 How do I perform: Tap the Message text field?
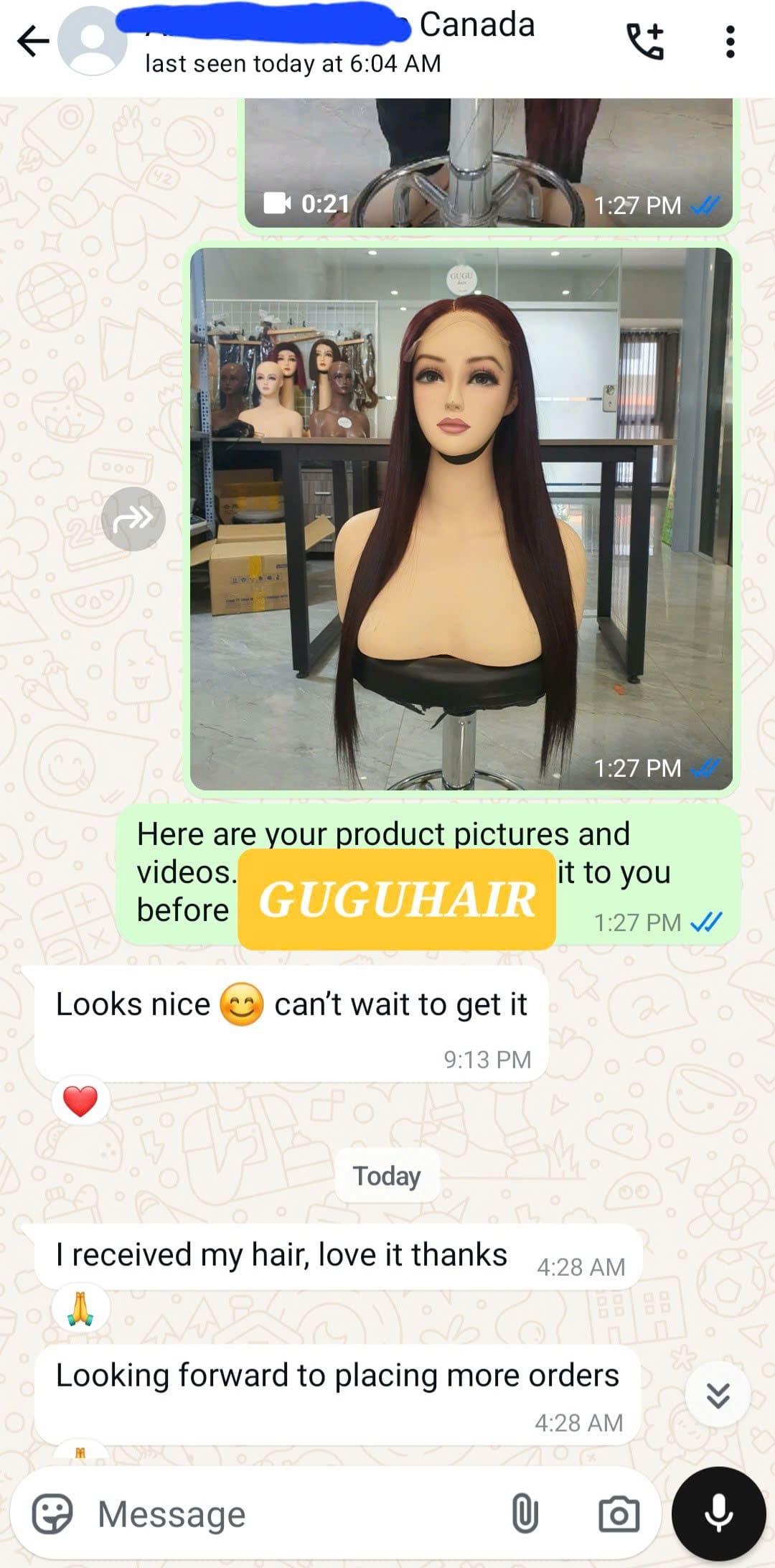pos(287,1514)
